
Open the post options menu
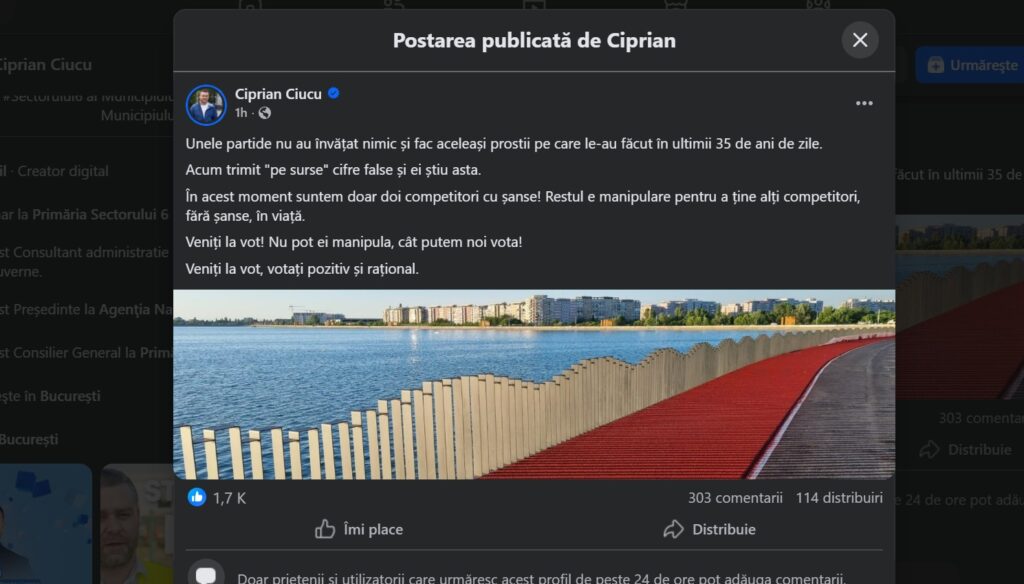pos(864,103)
